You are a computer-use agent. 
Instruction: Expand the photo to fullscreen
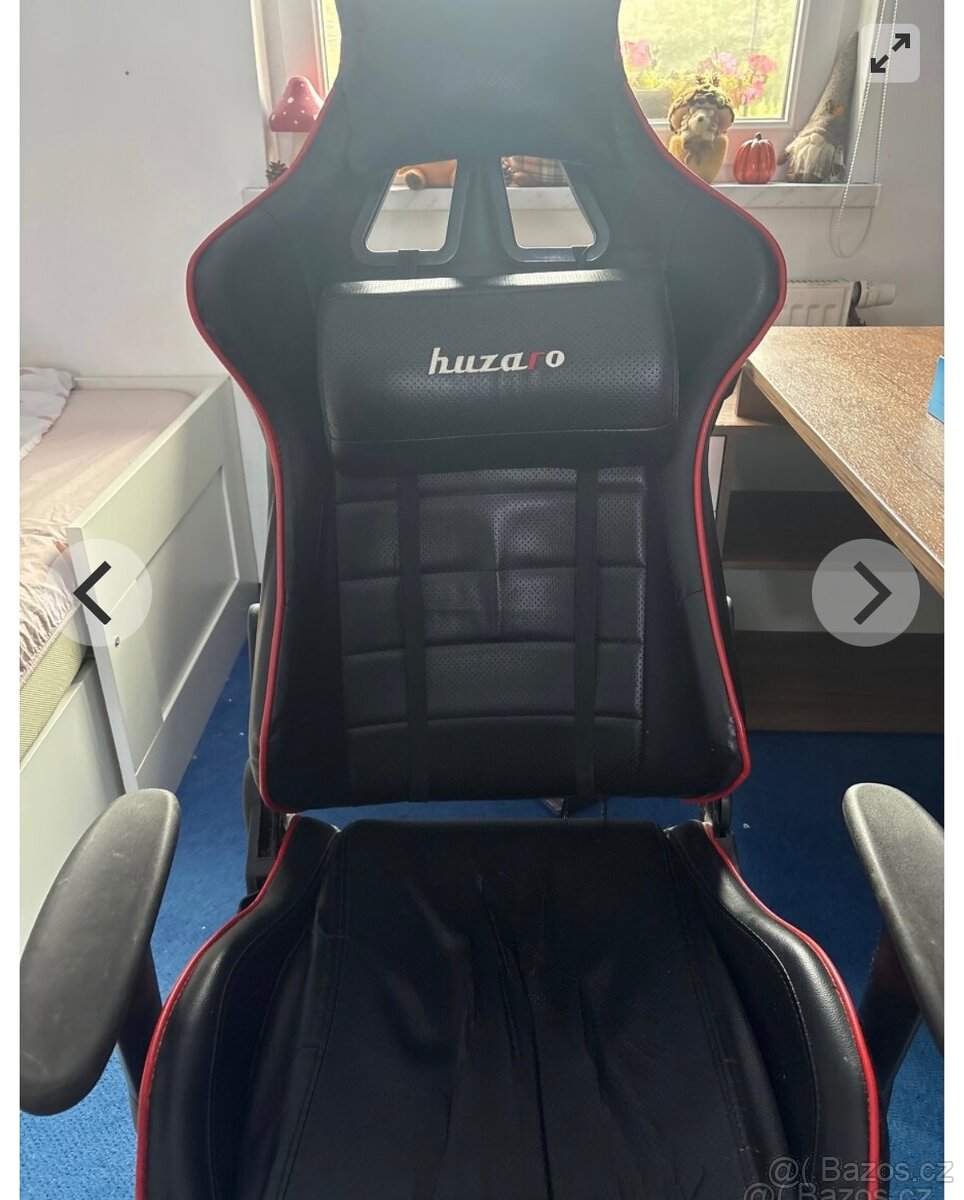[889, 53]
